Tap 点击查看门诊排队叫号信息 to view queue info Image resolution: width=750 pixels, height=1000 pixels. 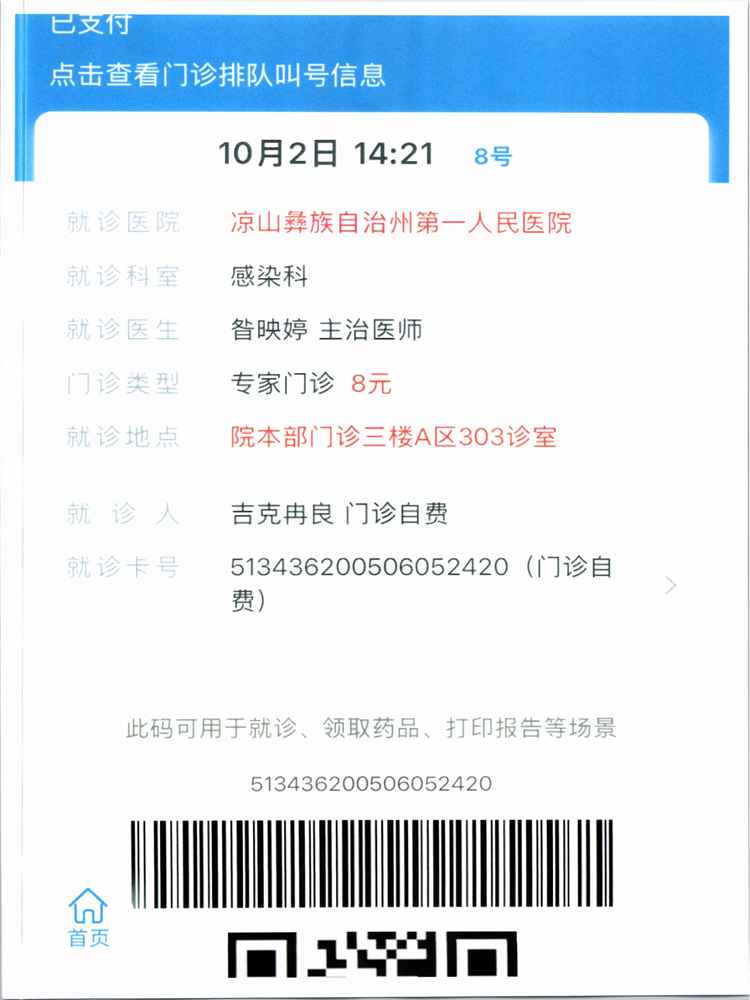coord(218,74)
